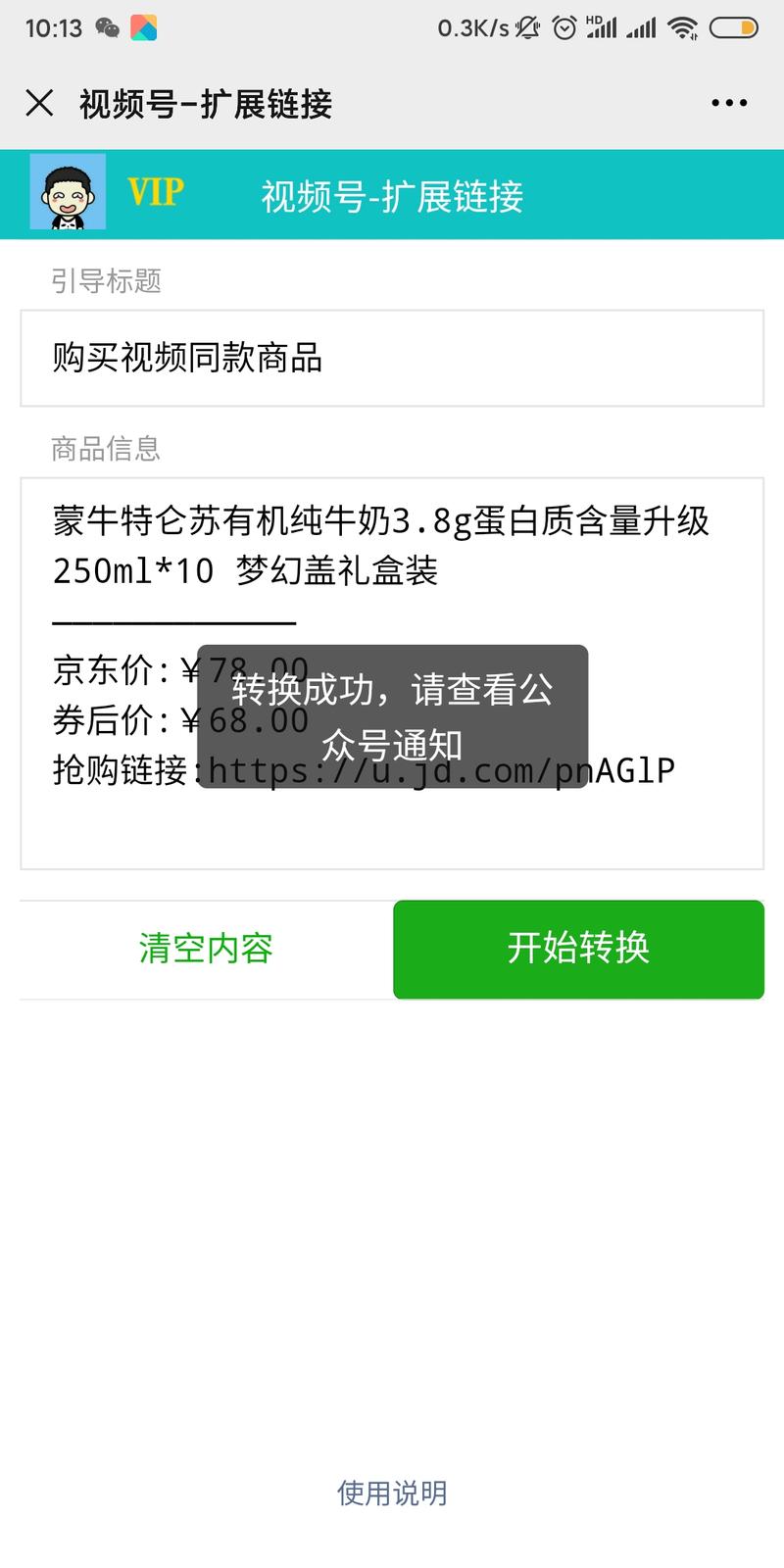
Task: Tap the 商品信息 product info text area
Action: (x=392, y=549)
